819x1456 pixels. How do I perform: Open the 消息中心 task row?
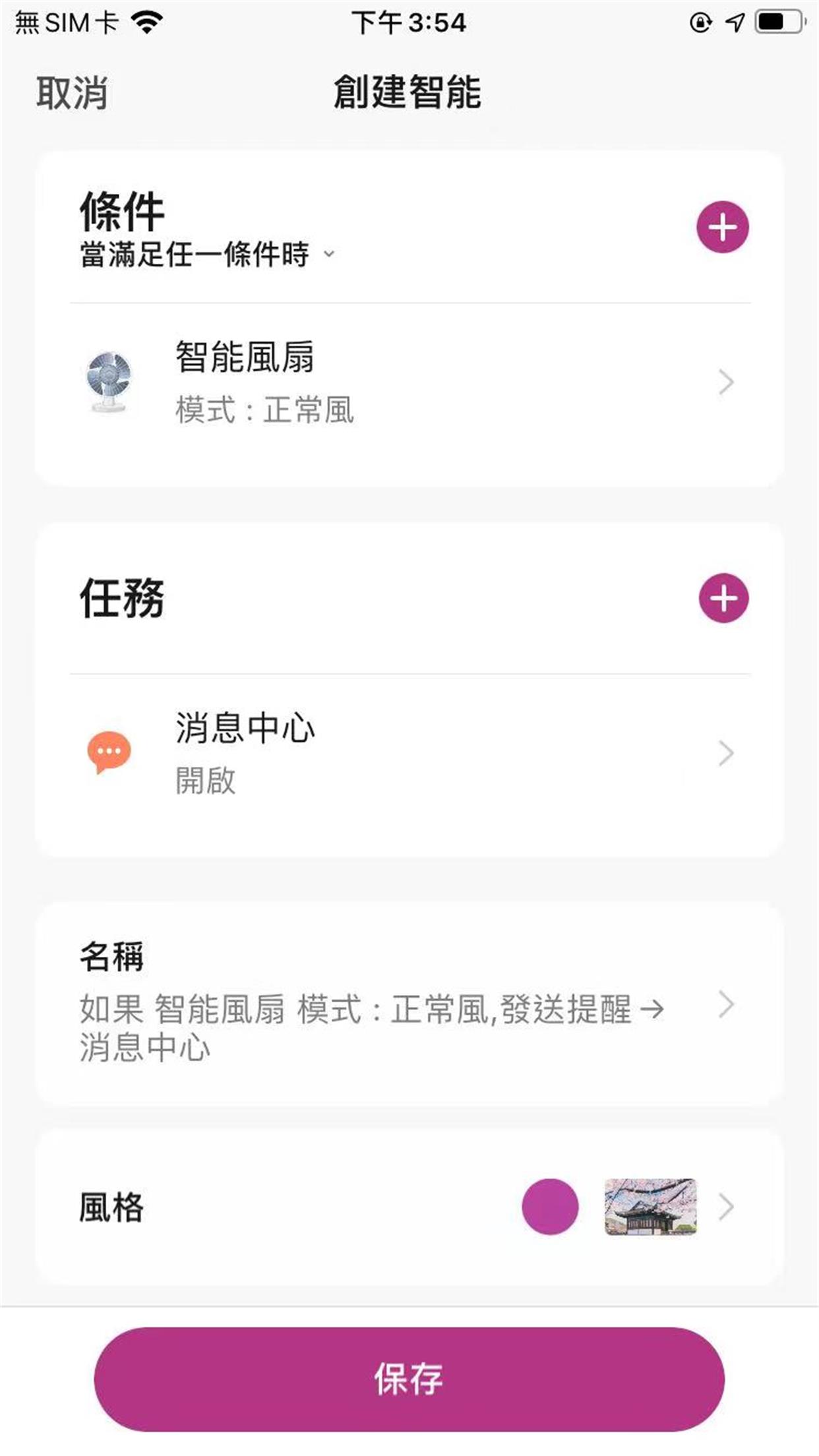point(409,753)
